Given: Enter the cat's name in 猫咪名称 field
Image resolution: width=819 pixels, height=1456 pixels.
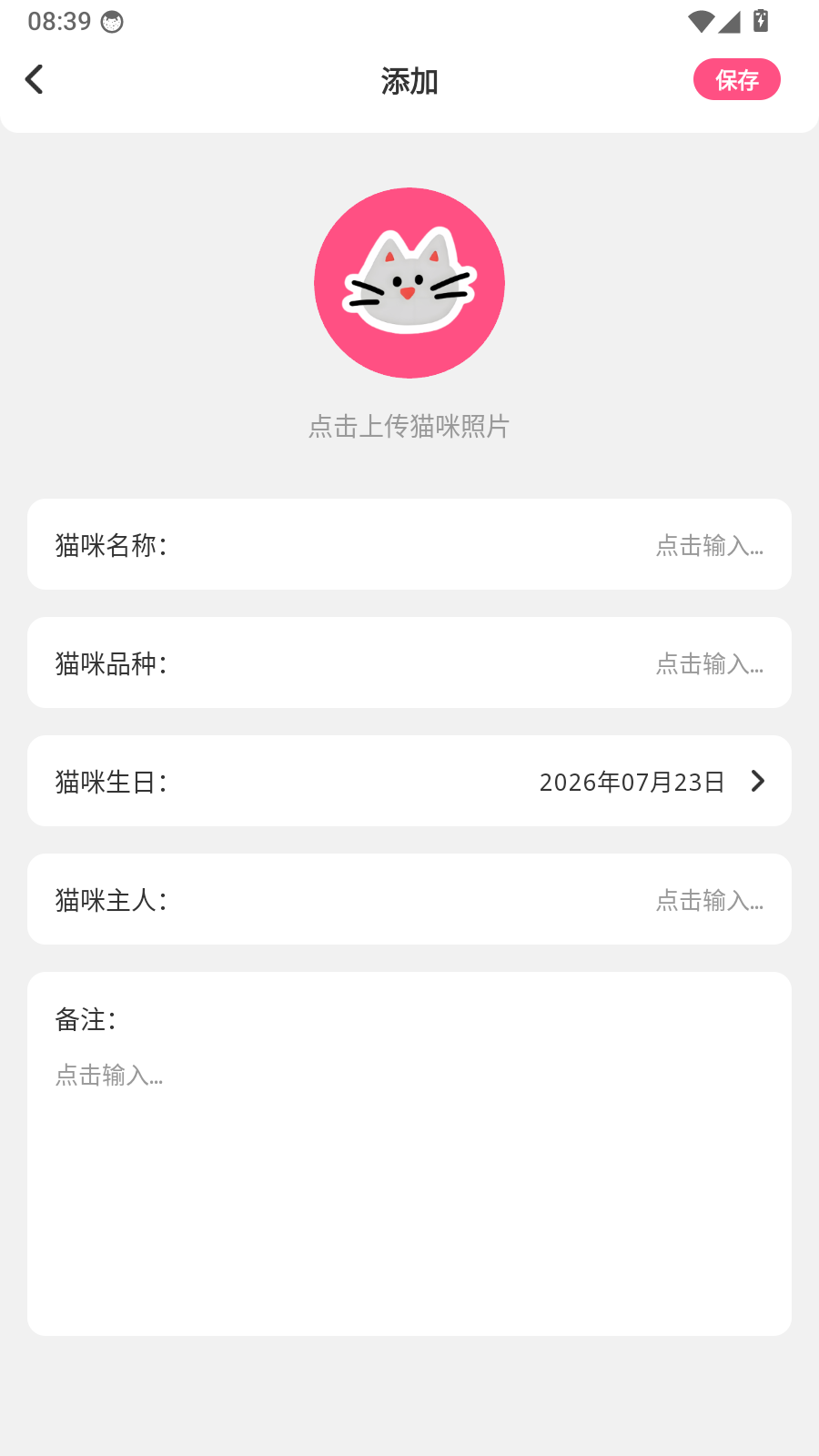Looking at the screenshot, I should pos(409,544).
